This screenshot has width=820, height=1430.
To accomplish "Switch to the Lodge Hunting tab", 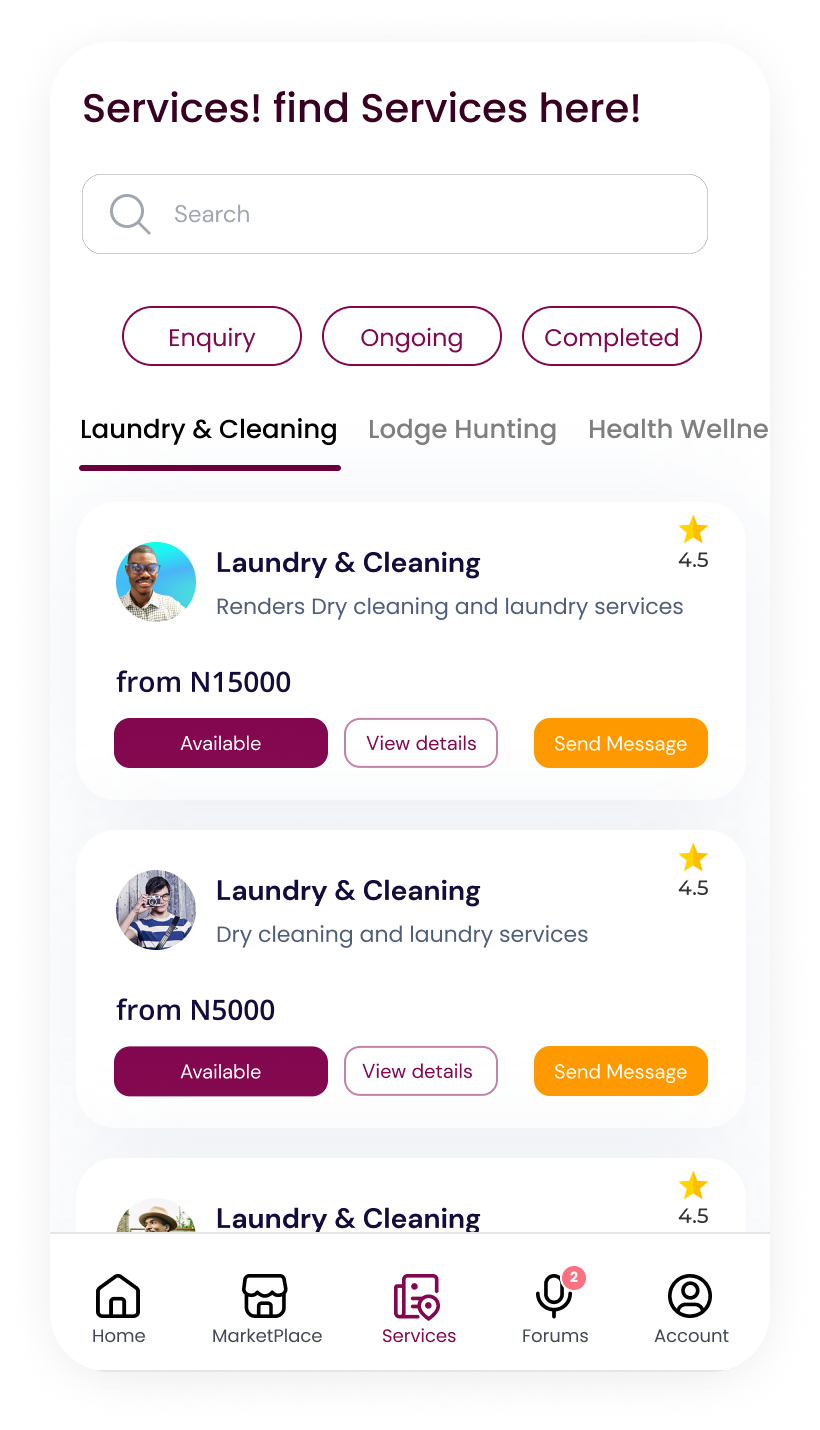I will pos(462,430).
